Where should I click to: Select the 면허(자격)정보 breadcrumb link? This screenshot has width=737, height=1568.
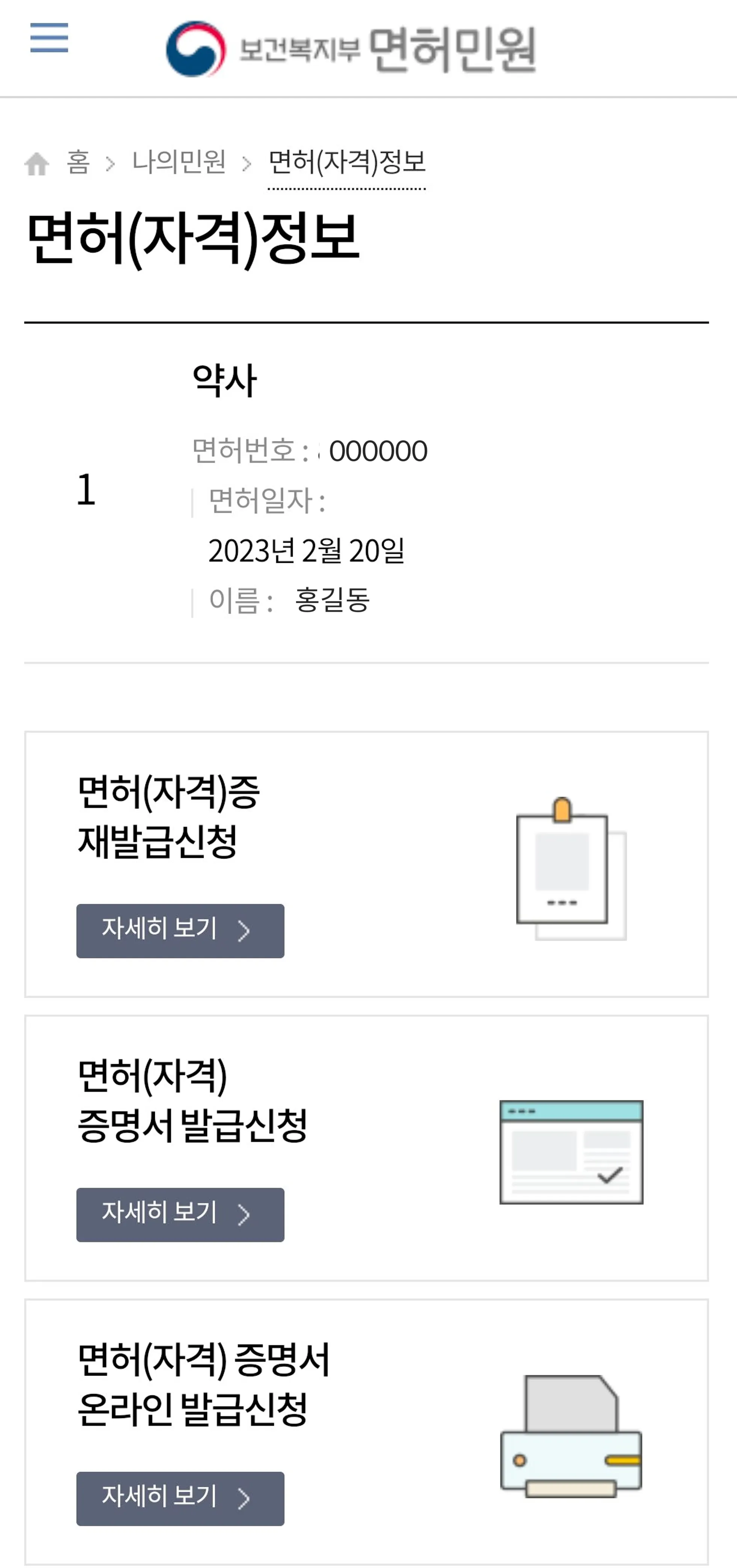347,162
